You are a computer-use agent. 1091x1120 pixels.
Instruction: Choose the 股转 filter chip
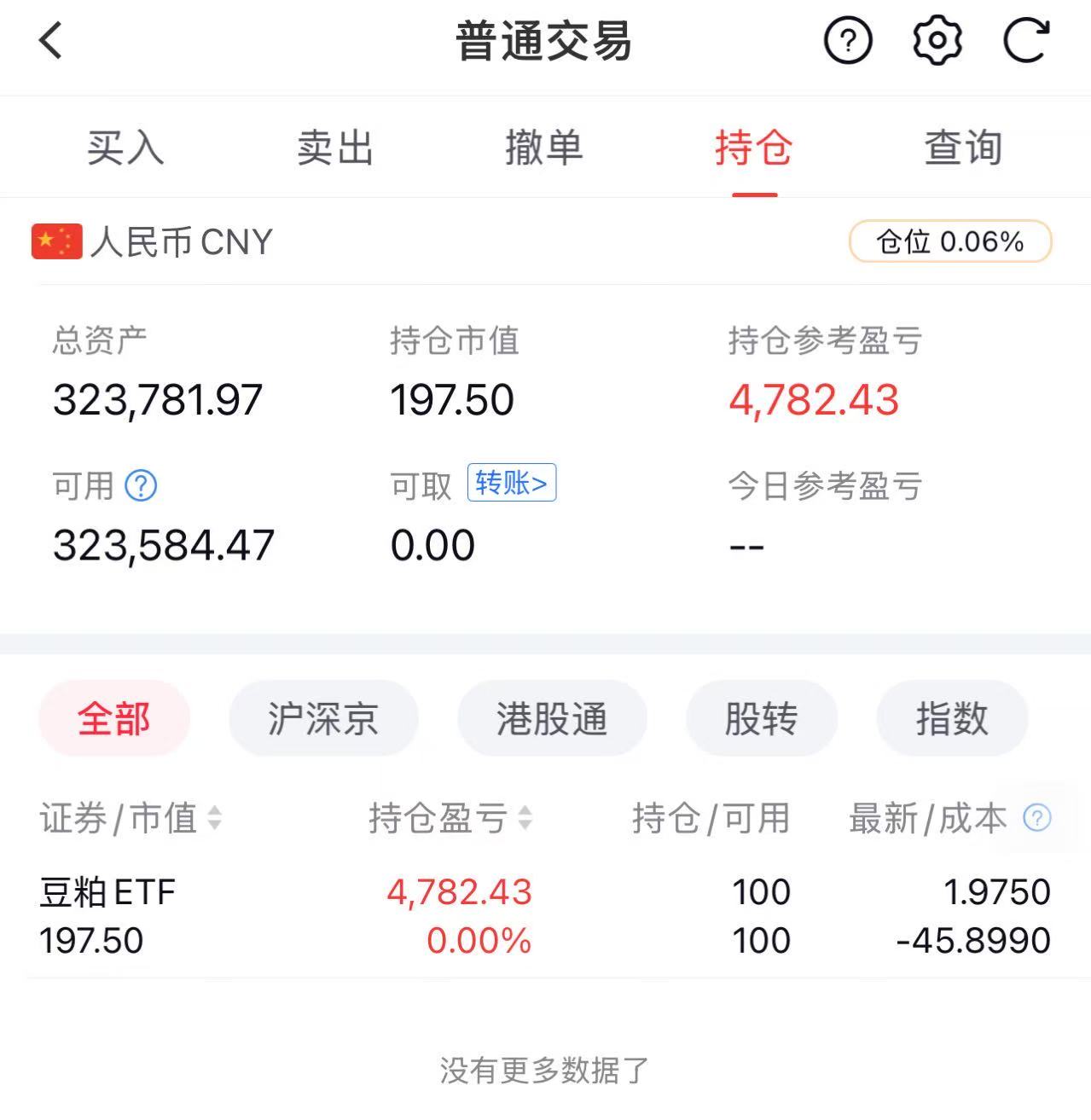tap(761, 718)
